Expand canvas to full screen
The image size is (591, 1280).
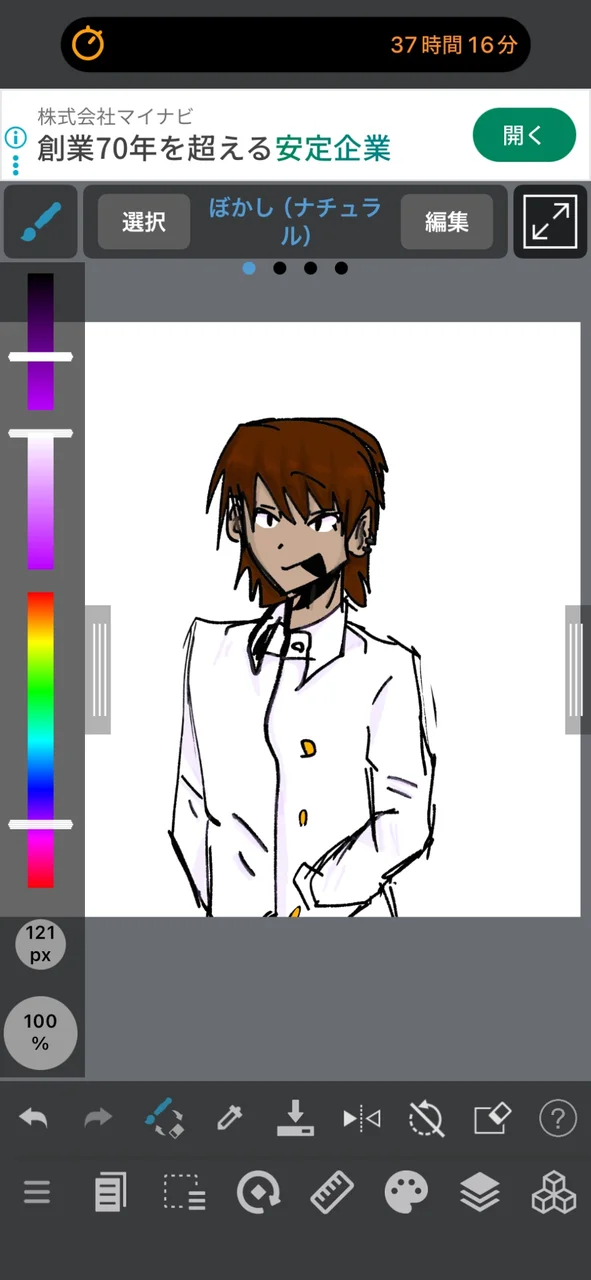coord(550,222)
